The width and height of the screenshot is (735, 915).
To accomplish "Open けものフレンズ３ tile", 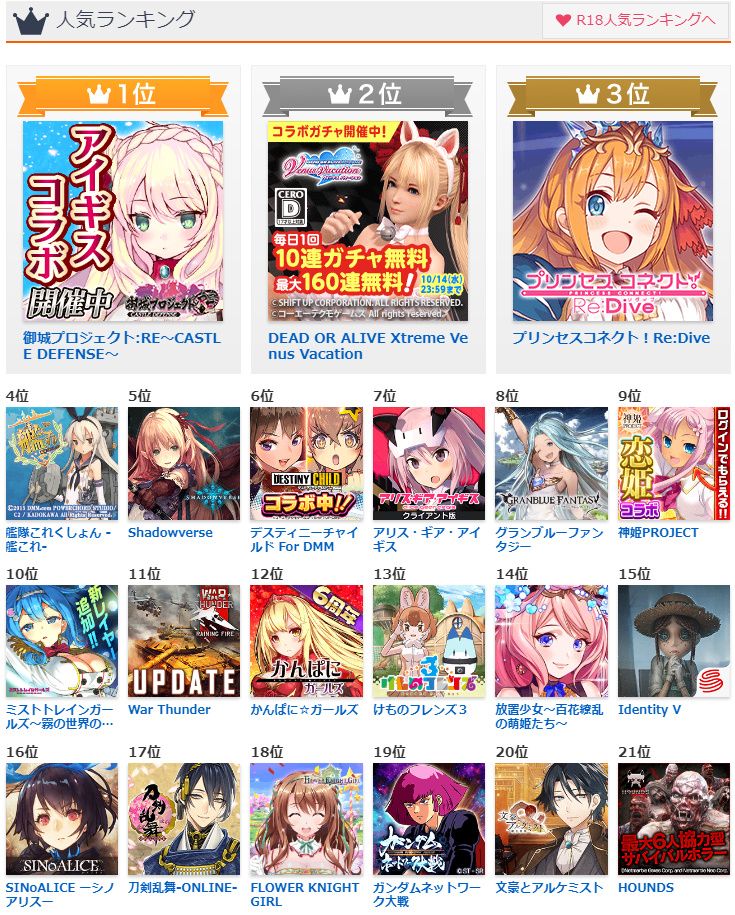I will point(429,641).
